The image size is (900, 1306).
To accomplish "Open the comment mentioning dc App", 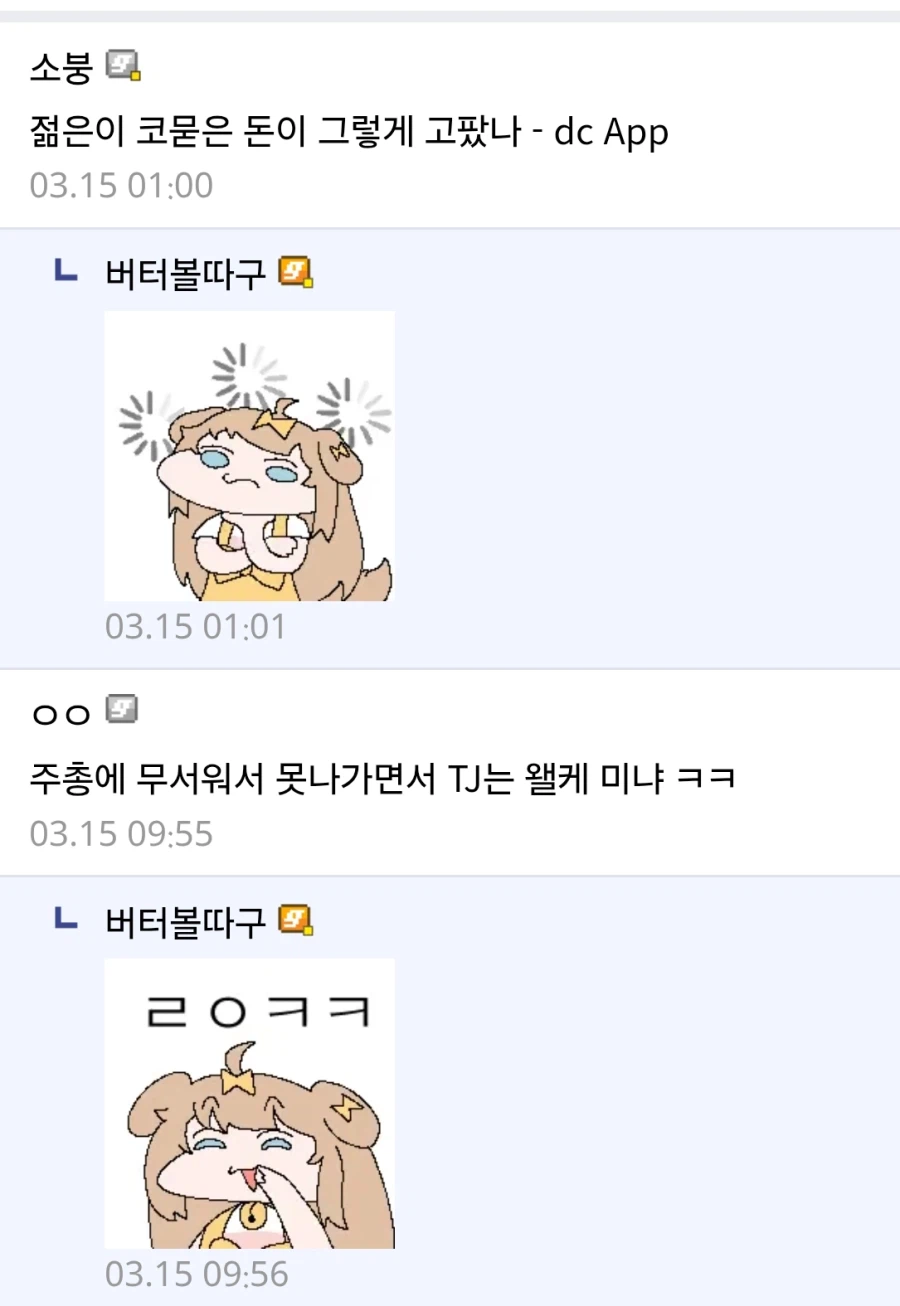I will pos(347,131).
